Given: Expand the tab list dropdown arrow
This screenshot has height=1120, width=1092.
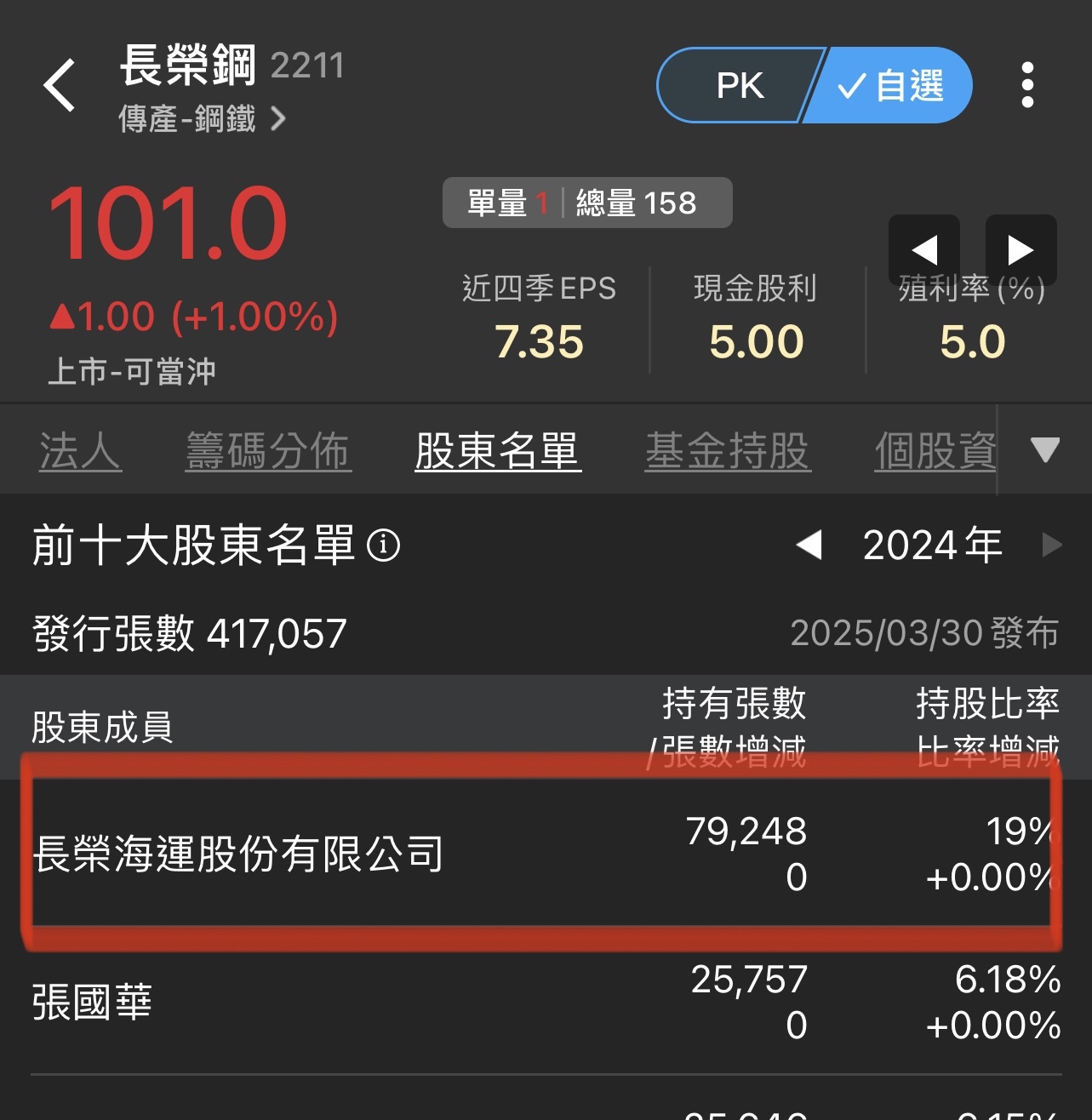Looking at the screenshot, I should (x=1044, y=449).
